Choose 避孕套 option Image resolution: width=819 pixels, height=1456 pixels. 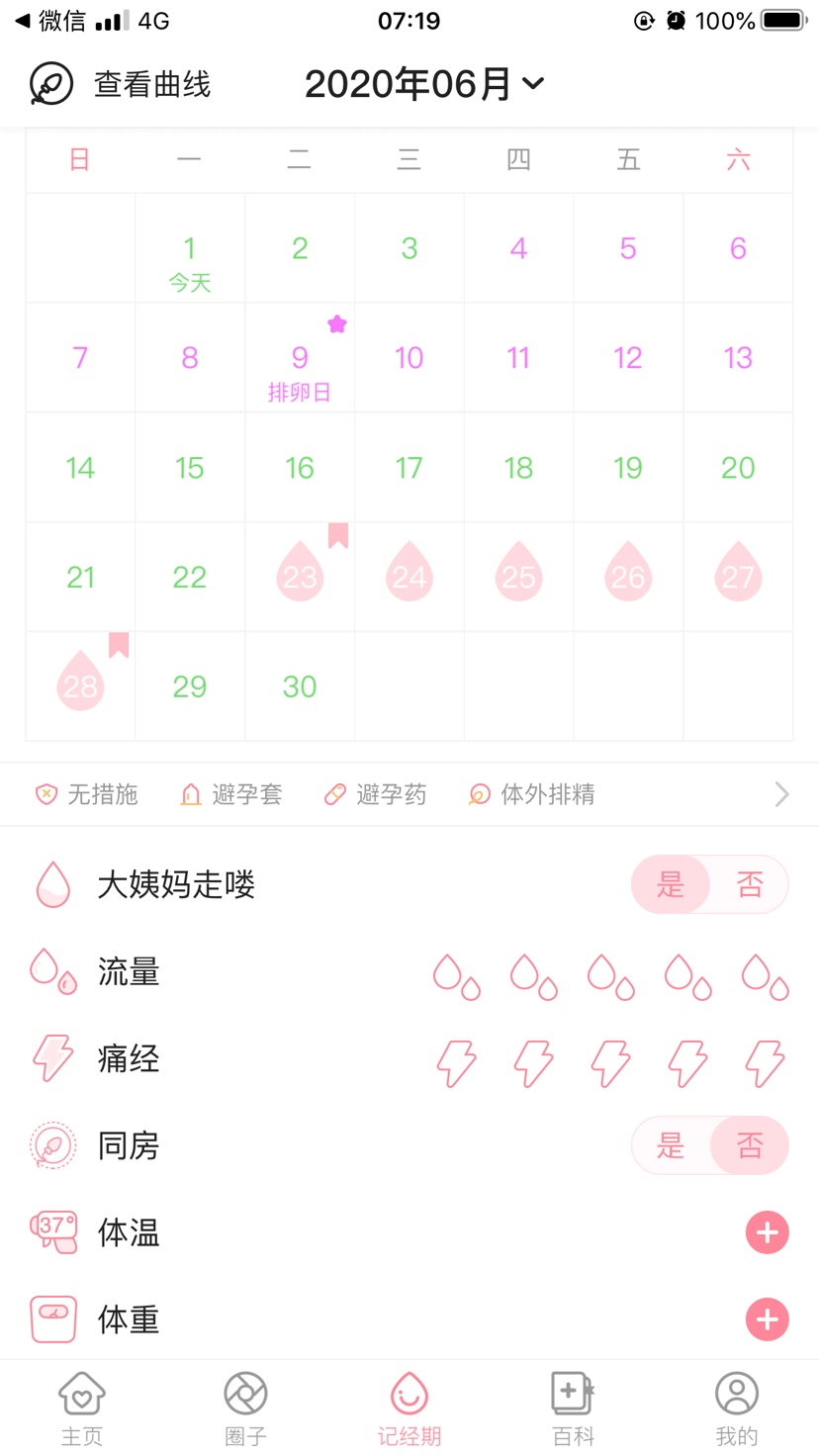coord(231,794)
